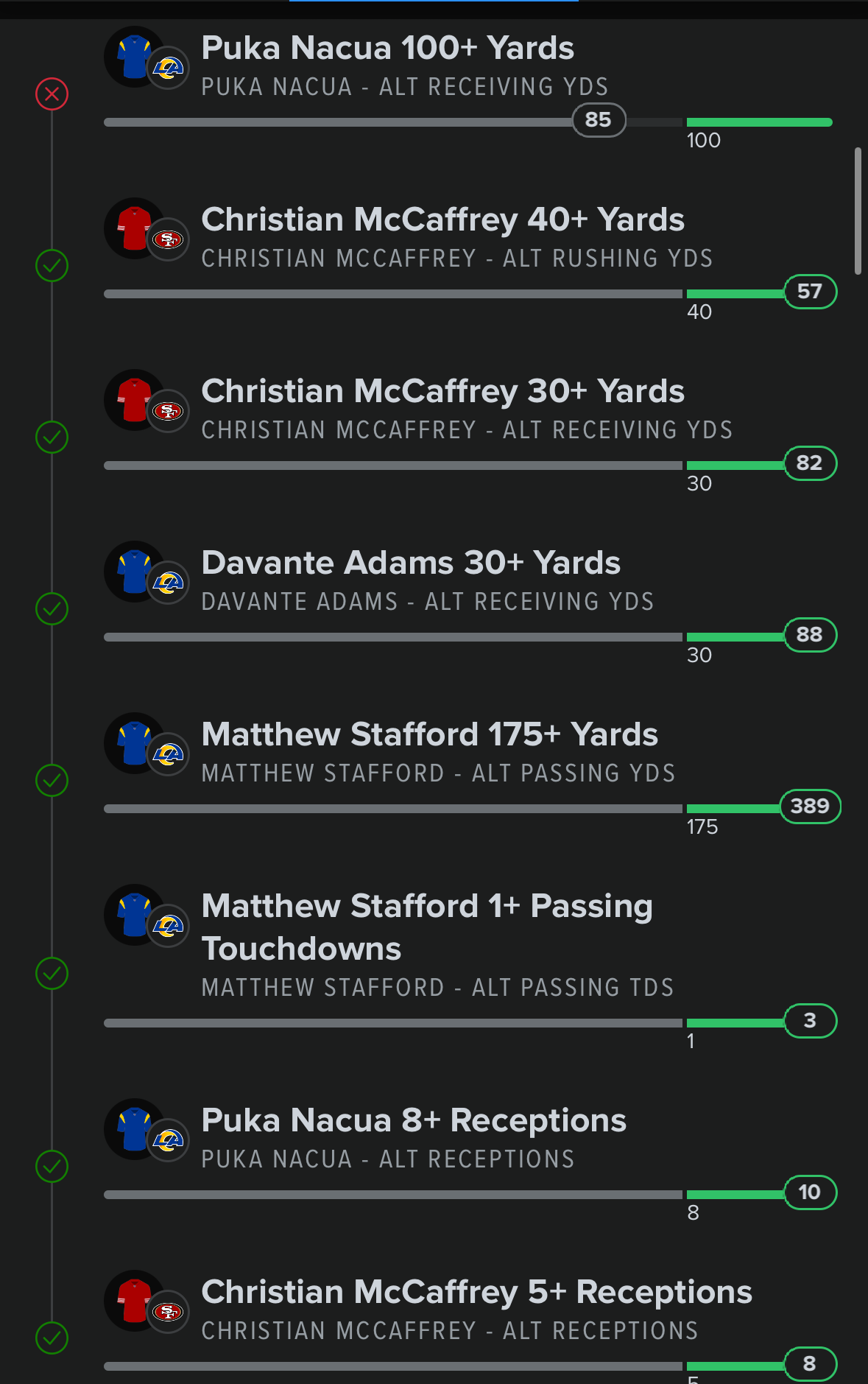Open the Puka Nacua 8+ Receptions leg
Viewport: 868px width, 1384px height.
(x=414, y=1121)
